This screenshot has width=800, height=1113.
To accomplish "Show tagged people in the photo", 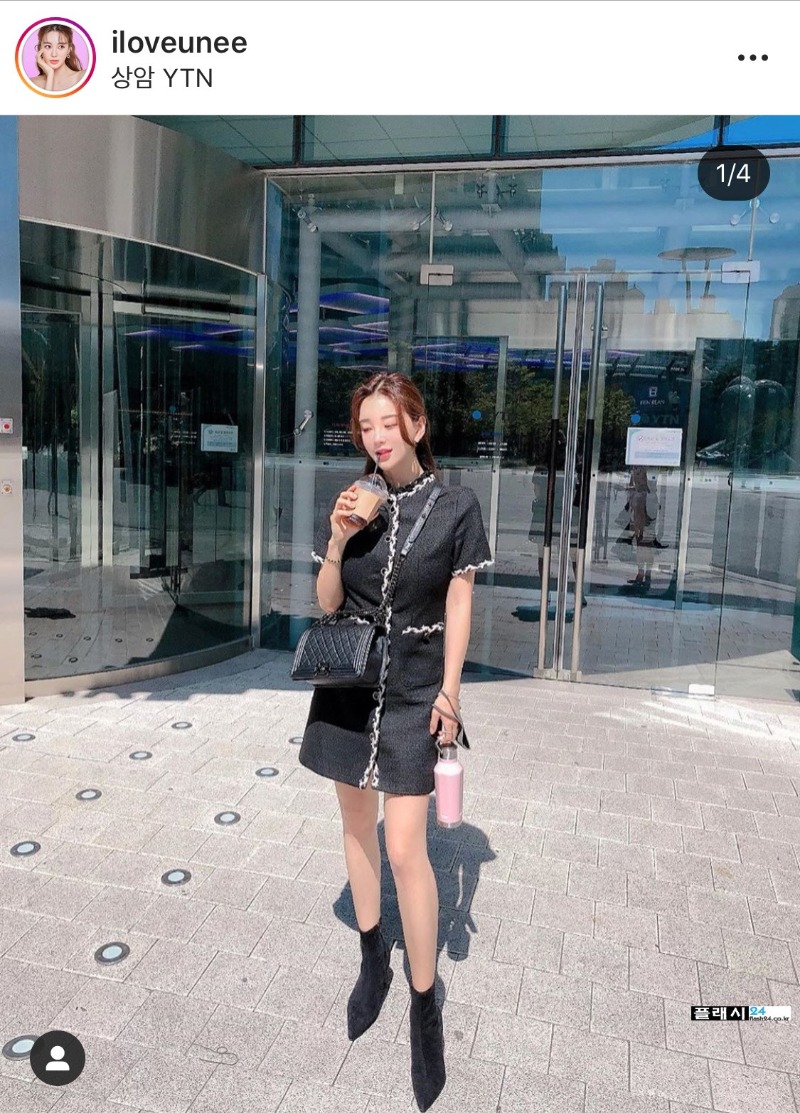I will coord(57,1057).
